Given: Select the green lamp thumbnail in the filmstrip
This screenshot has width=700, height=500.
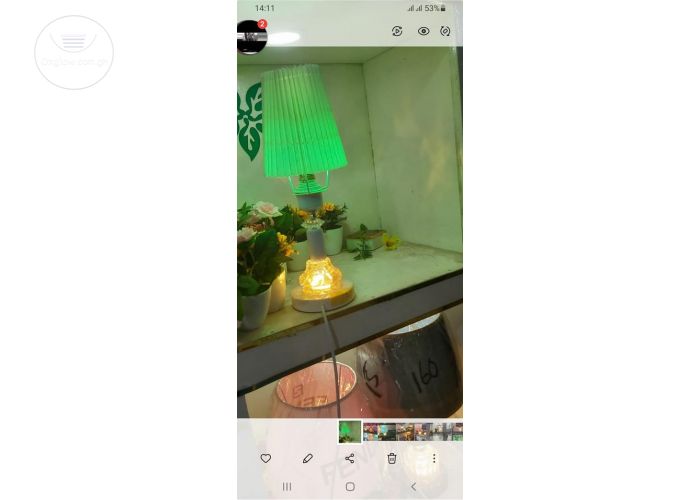Looking at the screenshot, I should coord(349,431).
